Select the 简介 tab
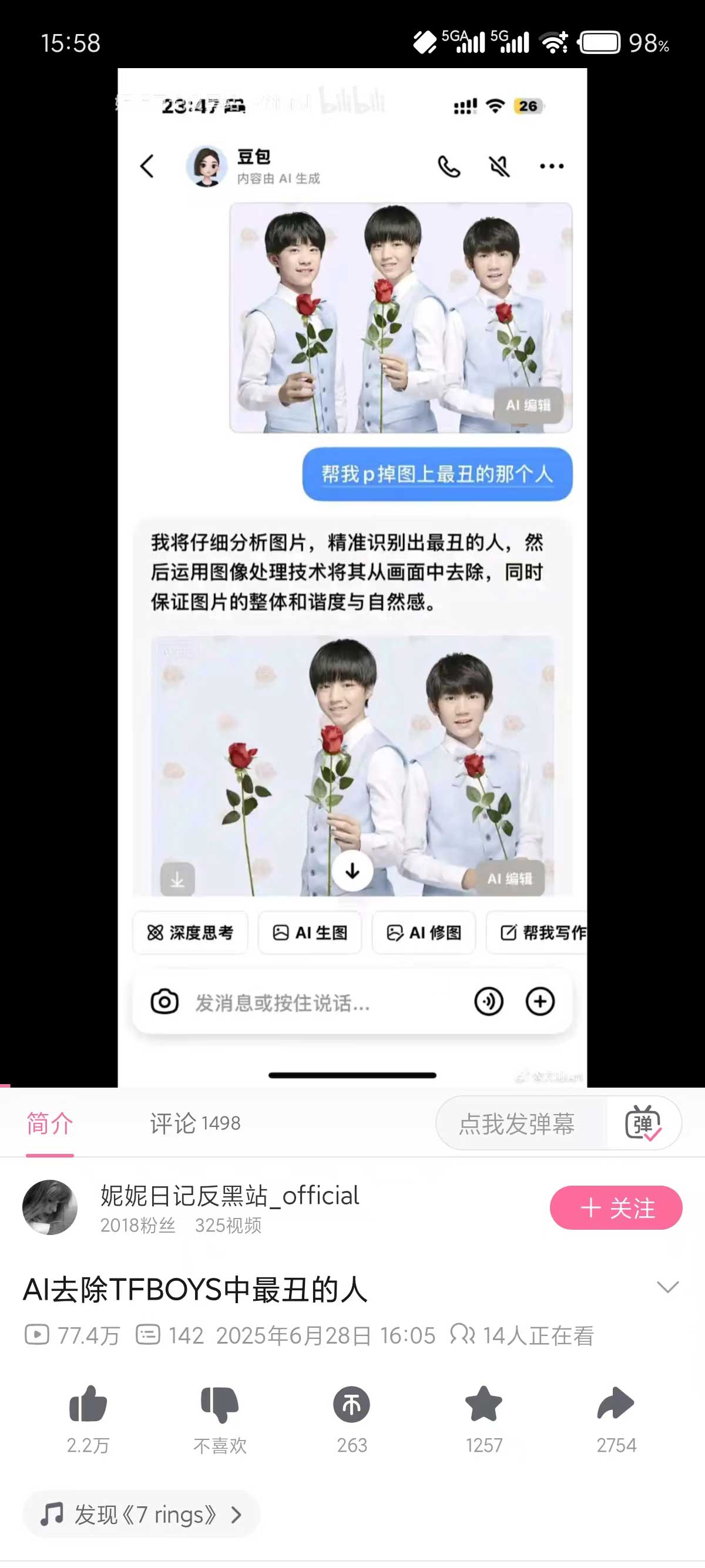Image resolution: width=705 pixels, height=1568 pixels. pos(50,1123)
